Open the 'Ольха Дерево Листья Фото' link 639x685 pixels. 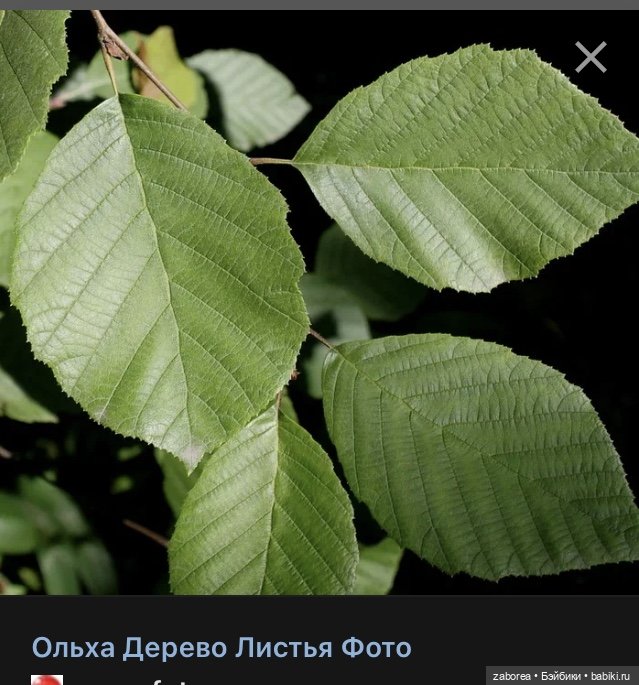click(x=221, y=647)
